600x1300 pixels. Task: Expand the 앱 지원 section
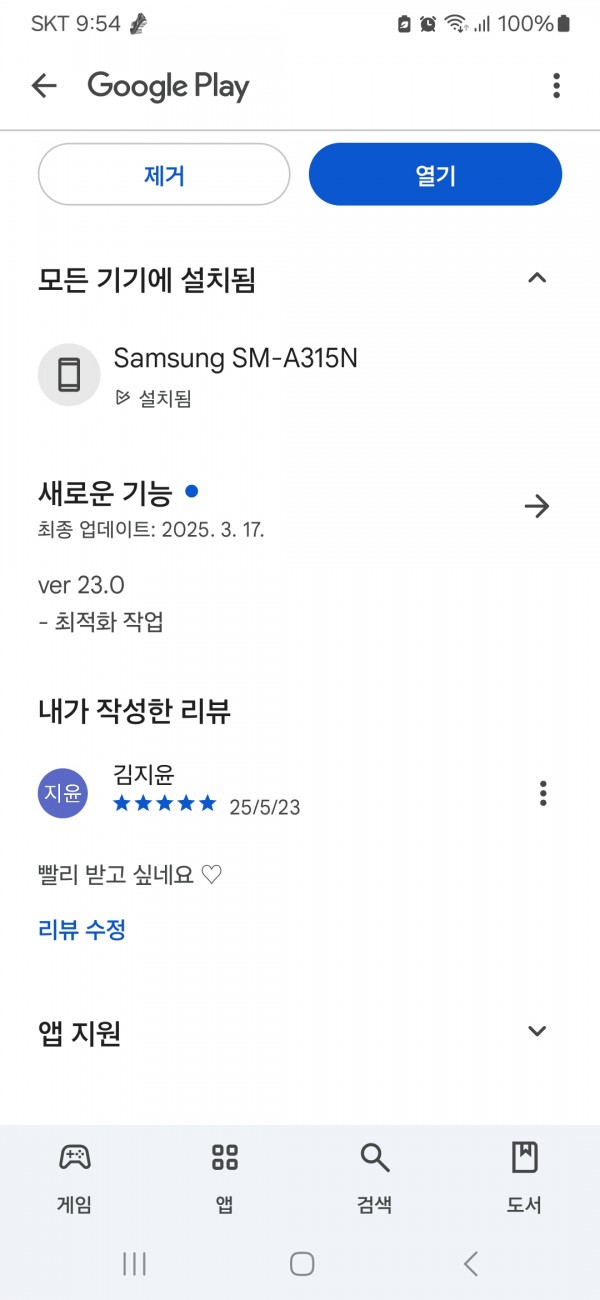pyautogui.click(x=537, y=1031)
